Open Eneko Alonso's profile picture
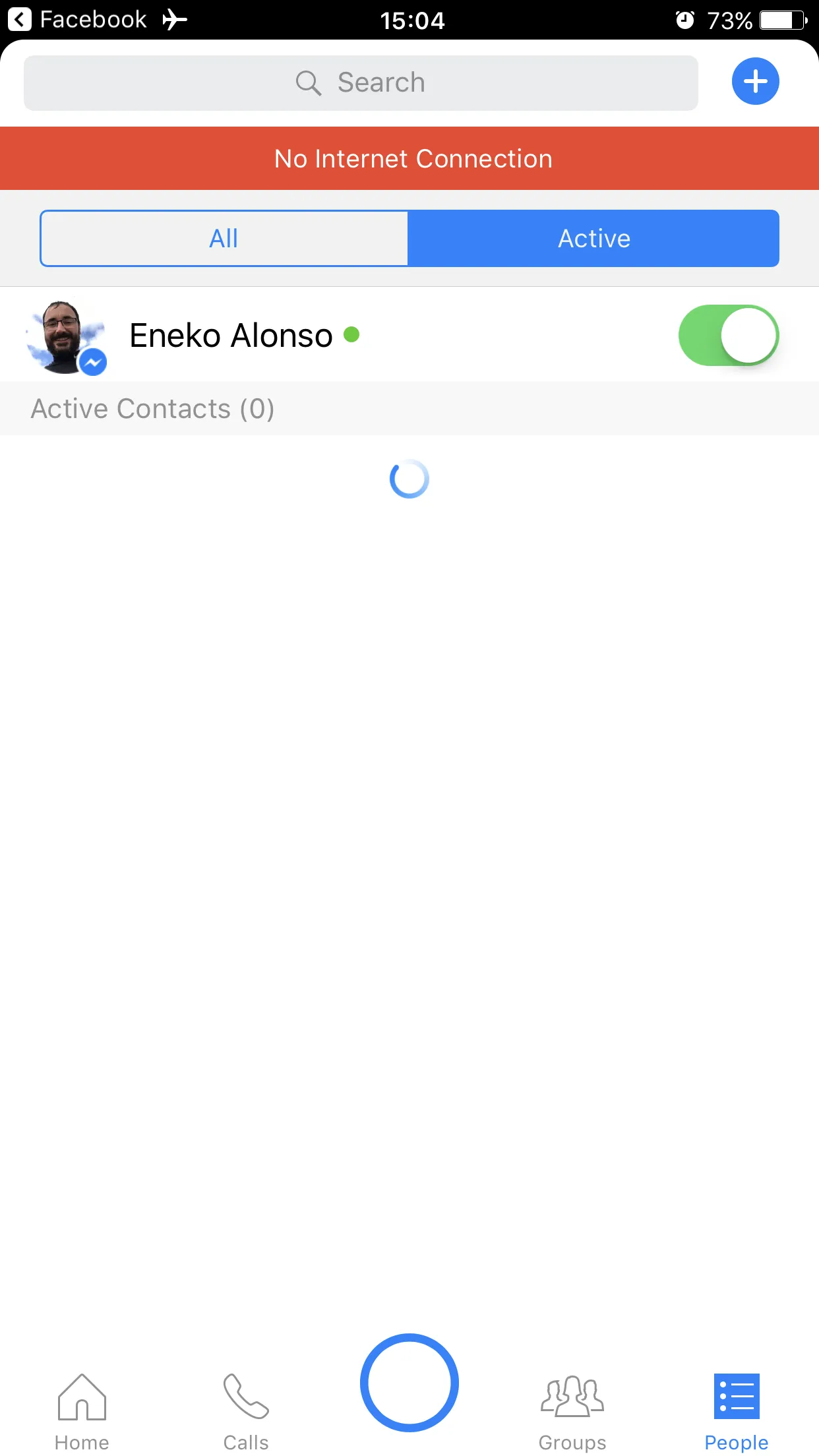Viewport: 819px width, 1456px height. 65,336
